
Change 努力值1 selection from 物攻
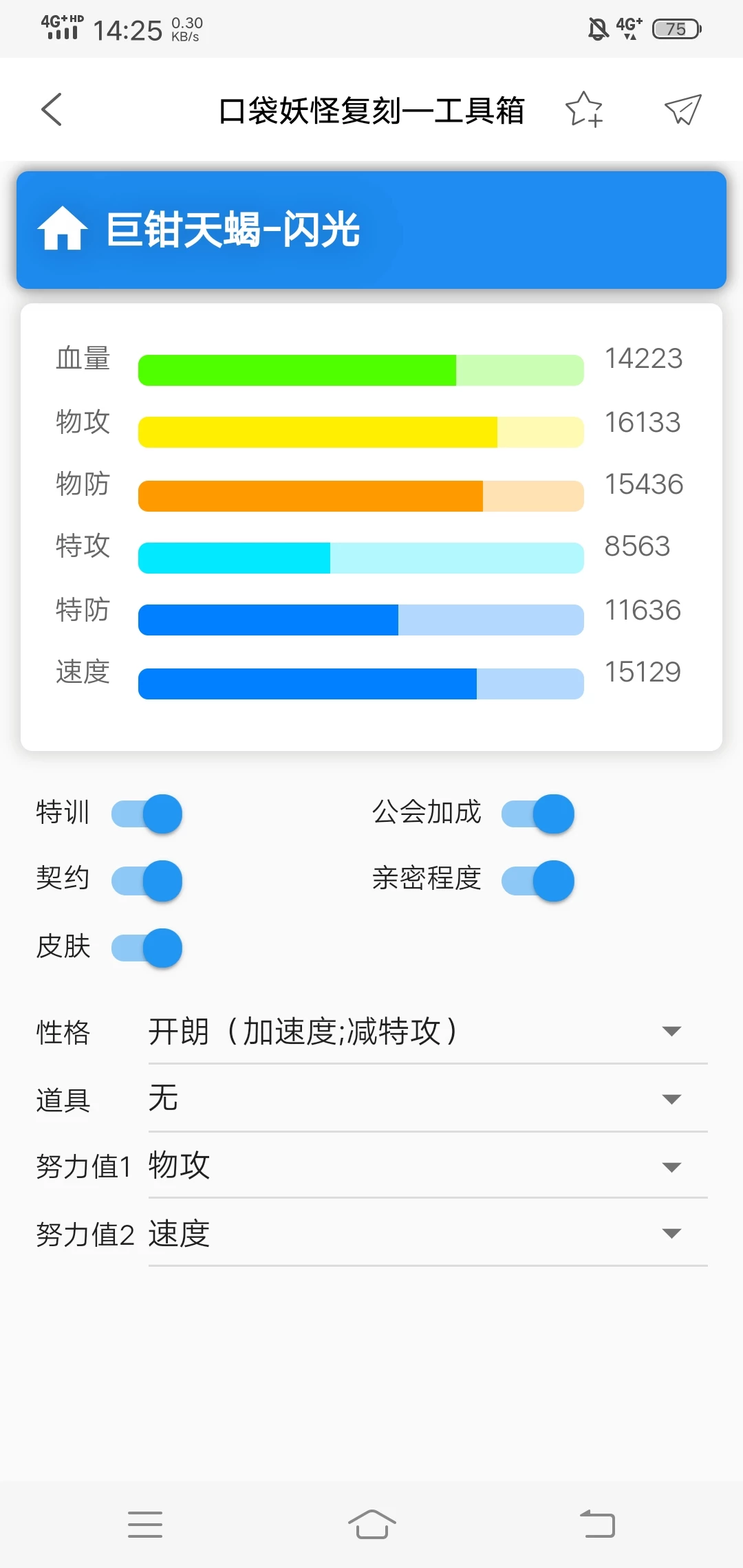point(427,1166)
